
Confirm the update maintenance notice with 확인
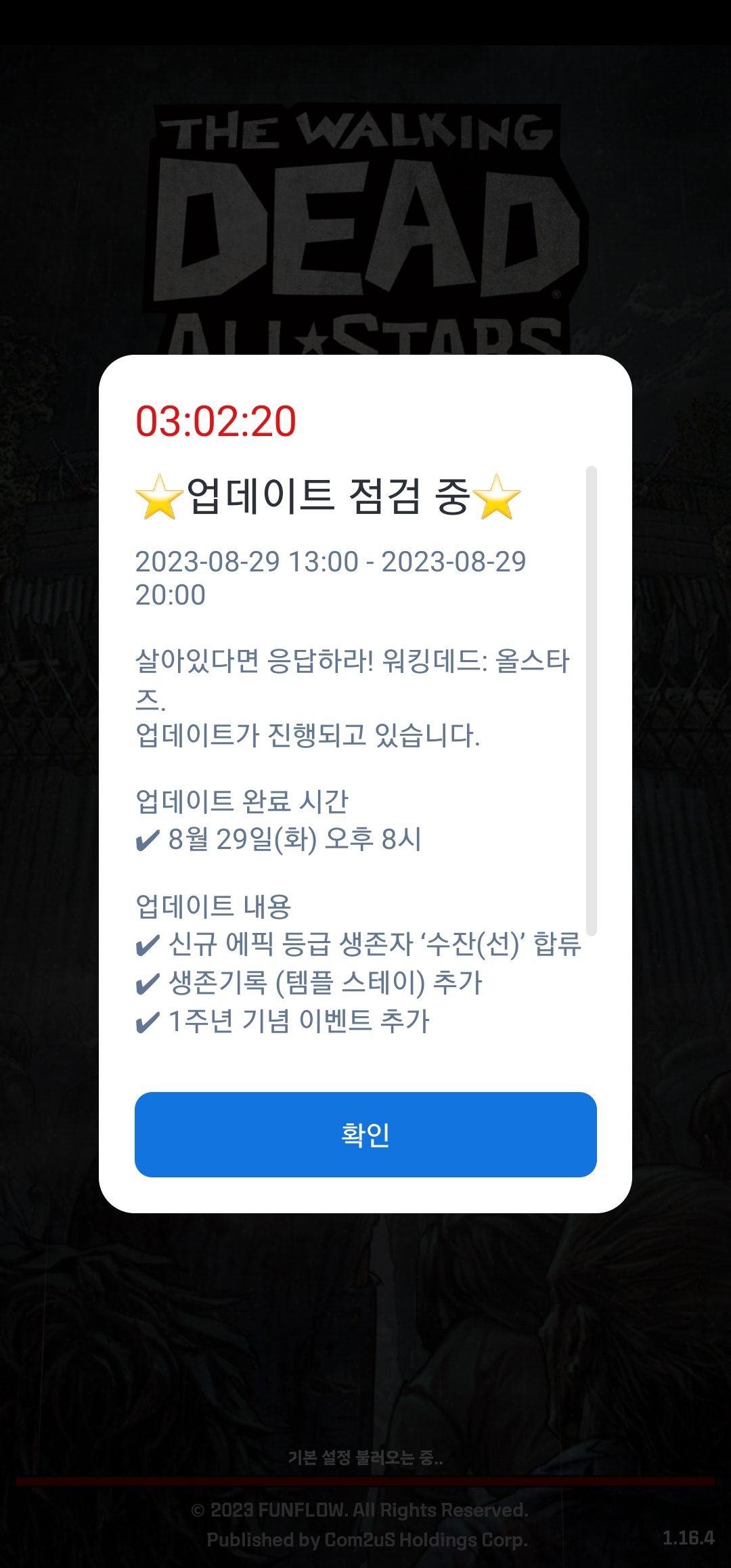[x=365, y=1134]
